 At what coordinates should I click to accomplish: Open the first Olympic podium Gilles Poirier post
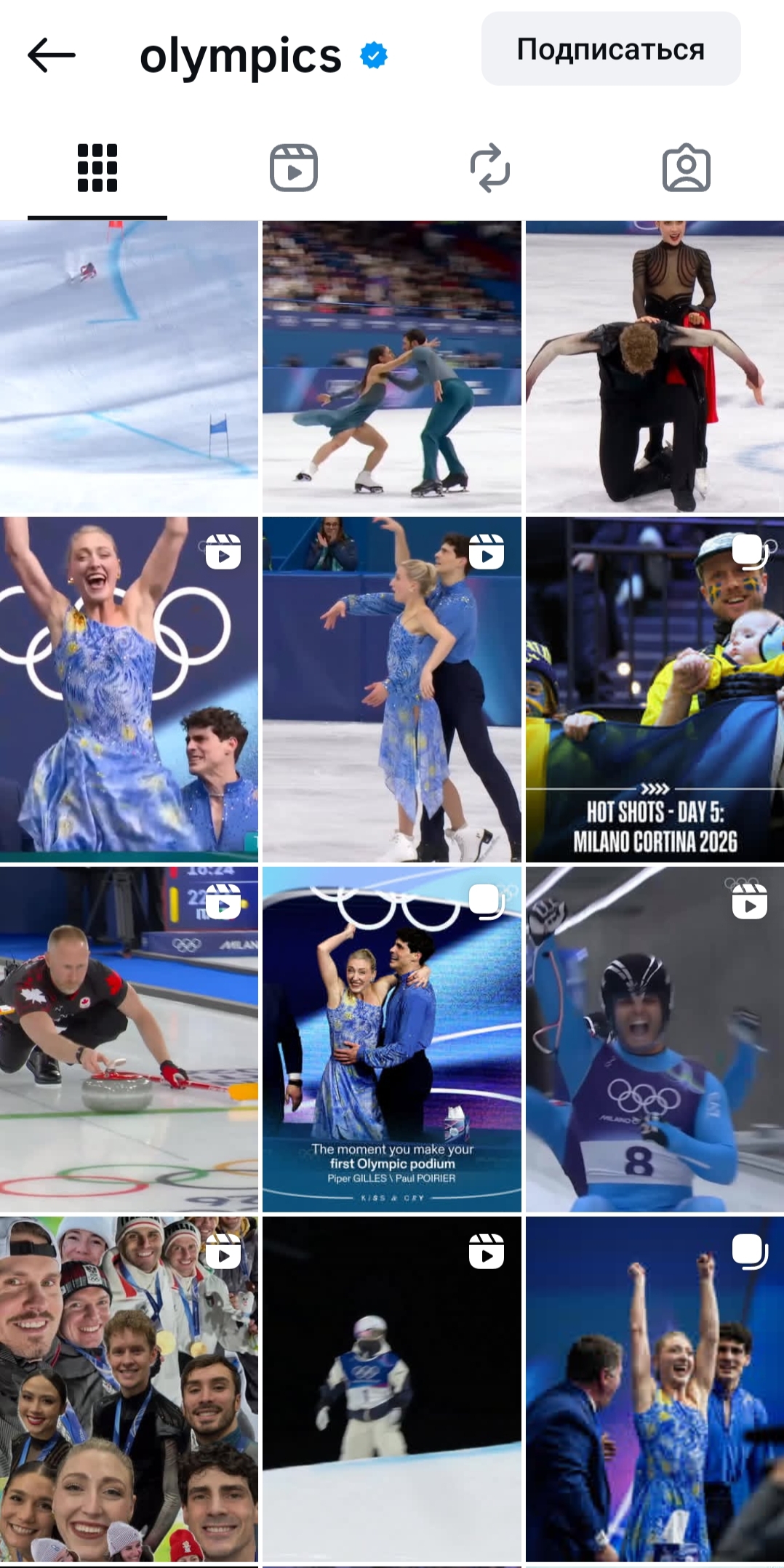[x=391, y=1039]
